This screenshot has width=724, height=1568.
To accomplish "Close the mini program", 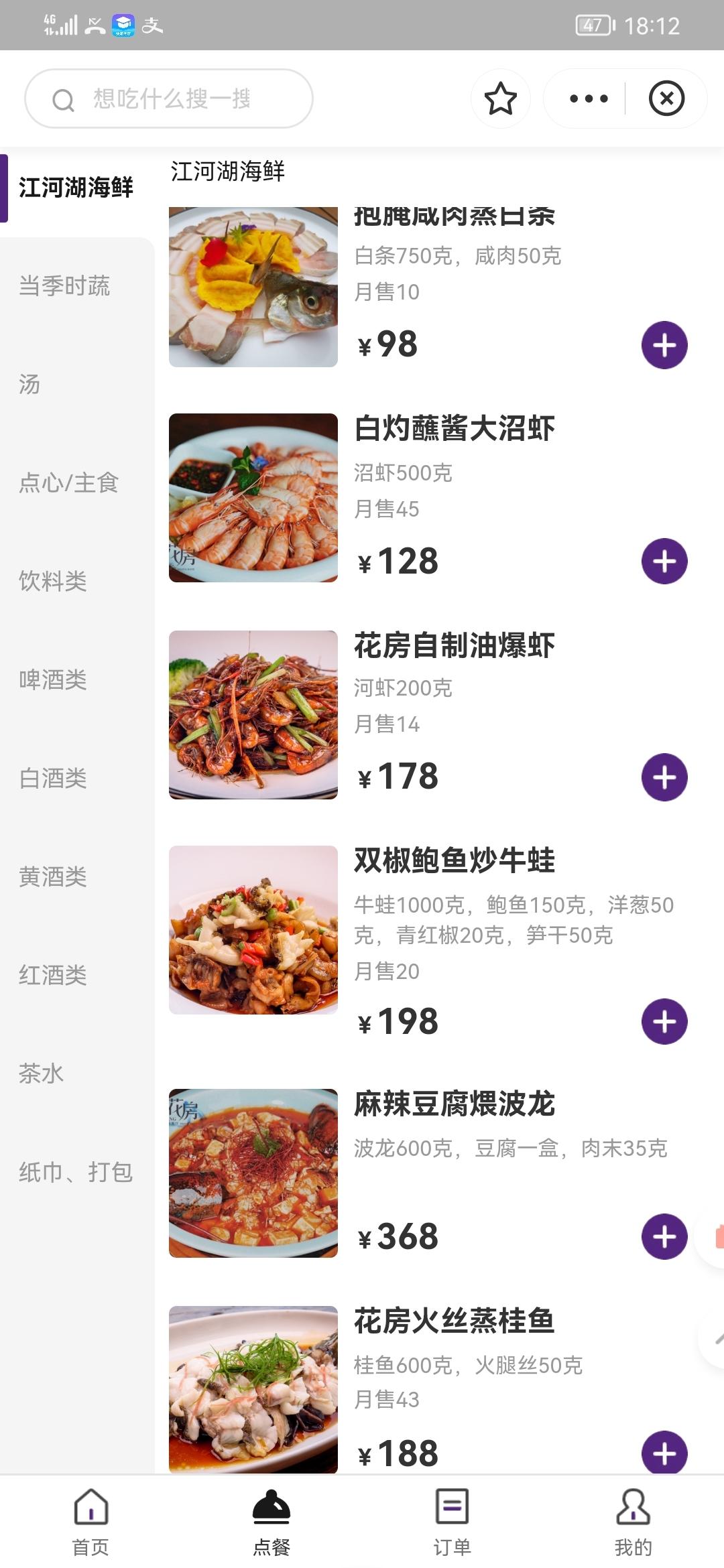I will (x=666, y=99).
